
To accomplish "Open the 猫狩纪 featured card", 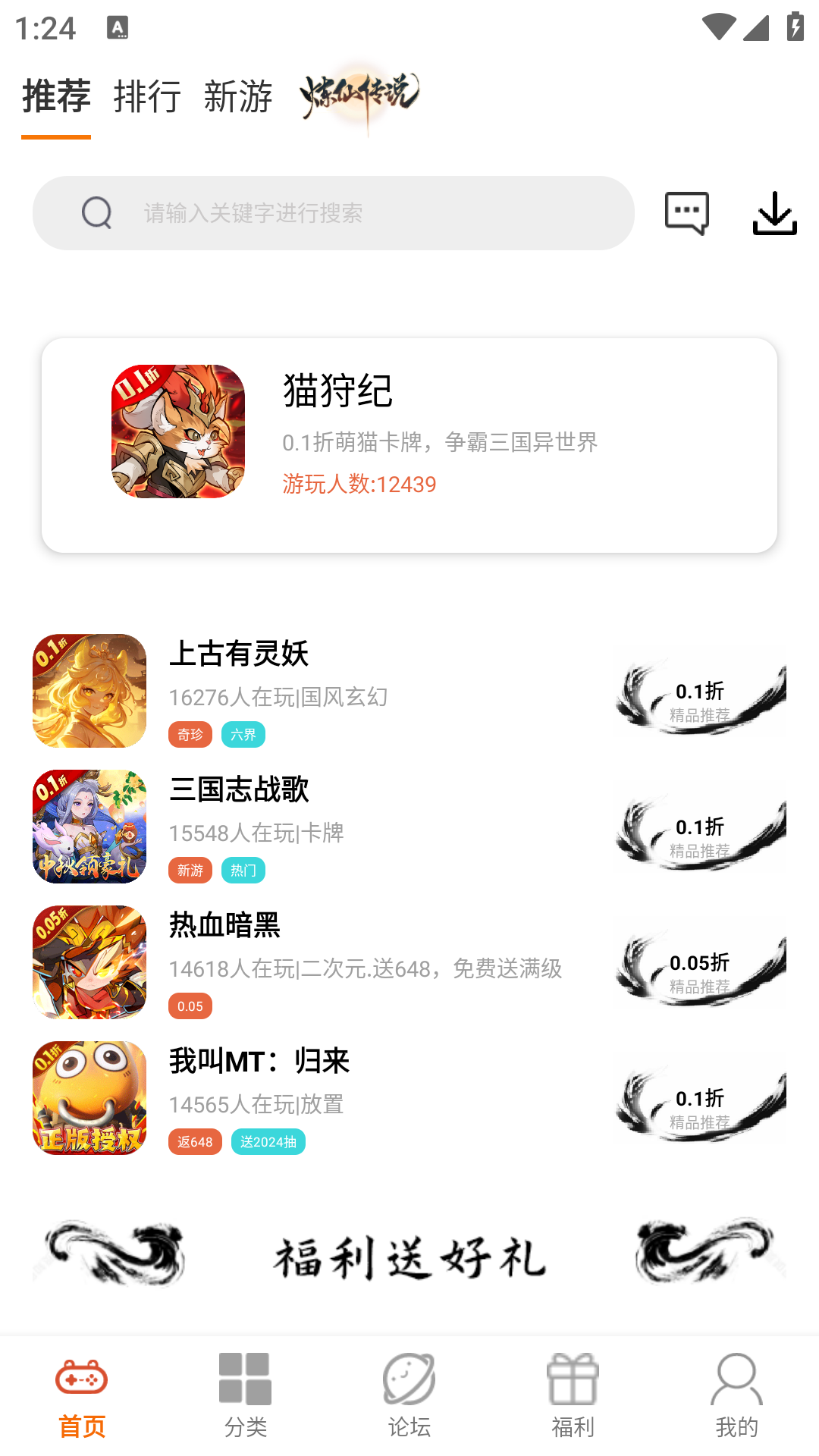I will [x=409, y=445].
